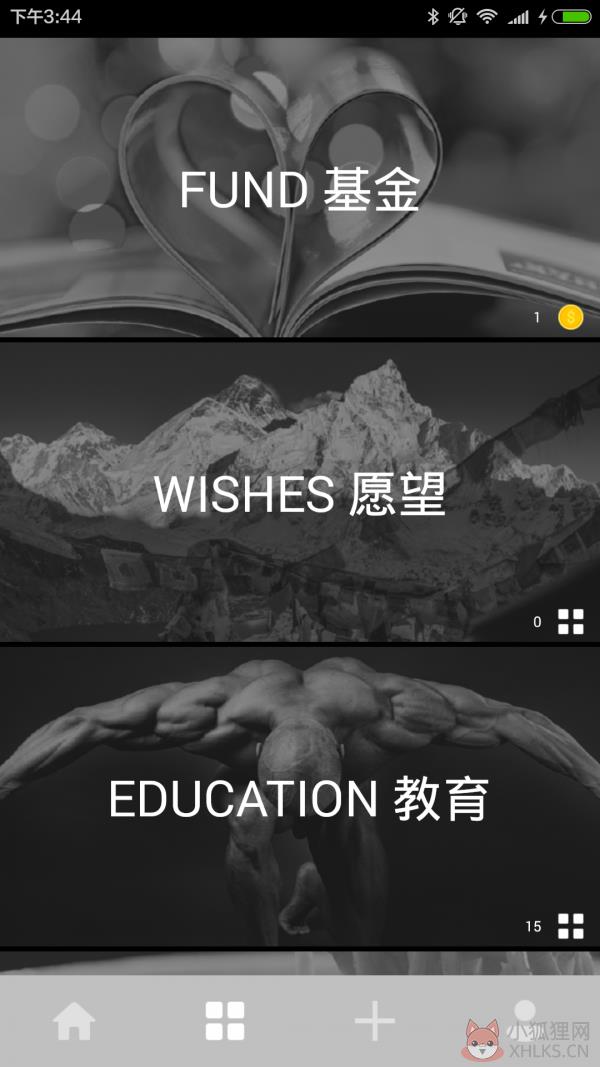Open the EDUCATION 教育 category card
This screenshot has height=1067, width=600.
pos(300,797)
